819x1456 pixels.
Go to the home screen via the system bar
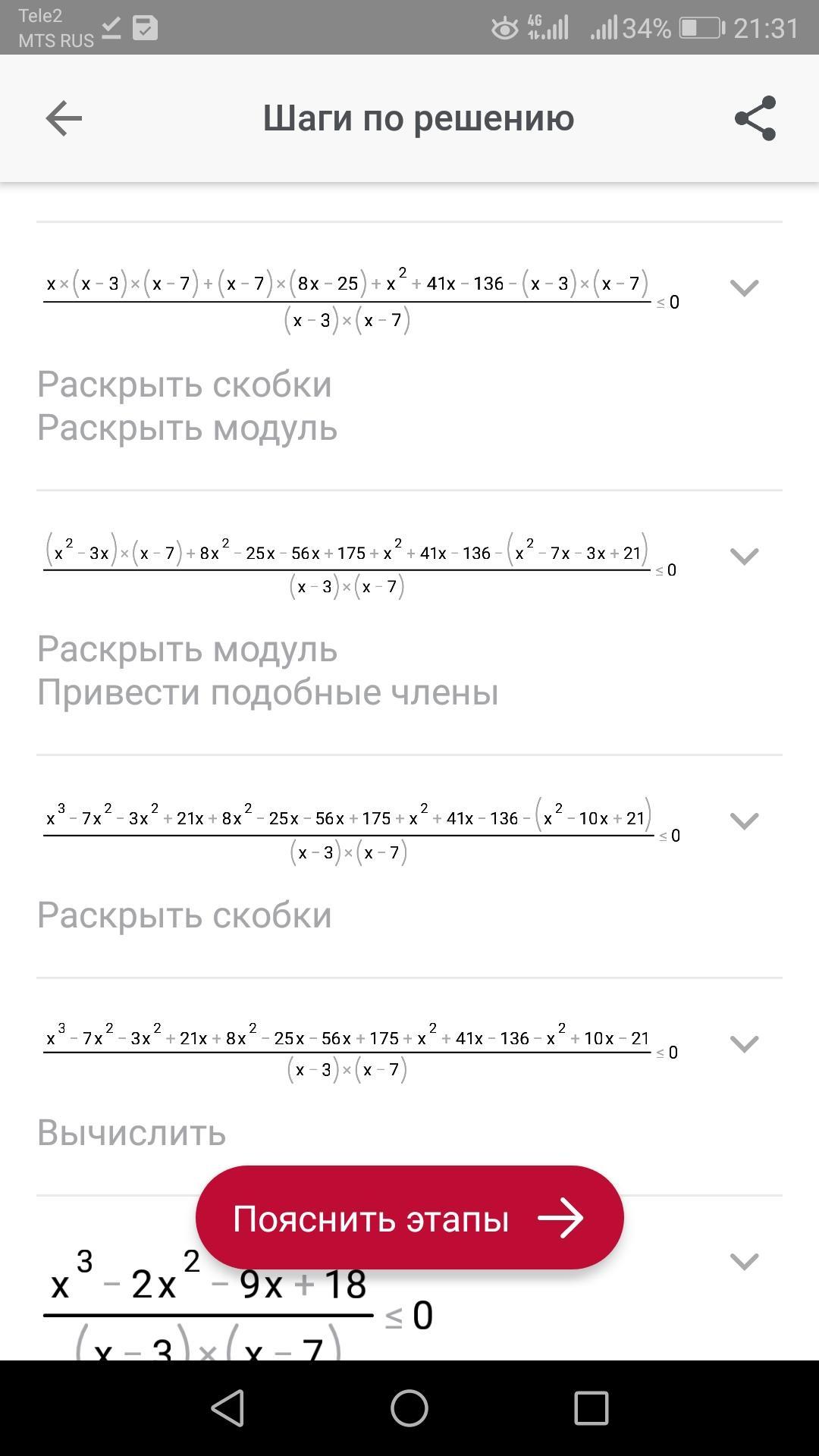pyautogui.click(x=409, y=1408)
